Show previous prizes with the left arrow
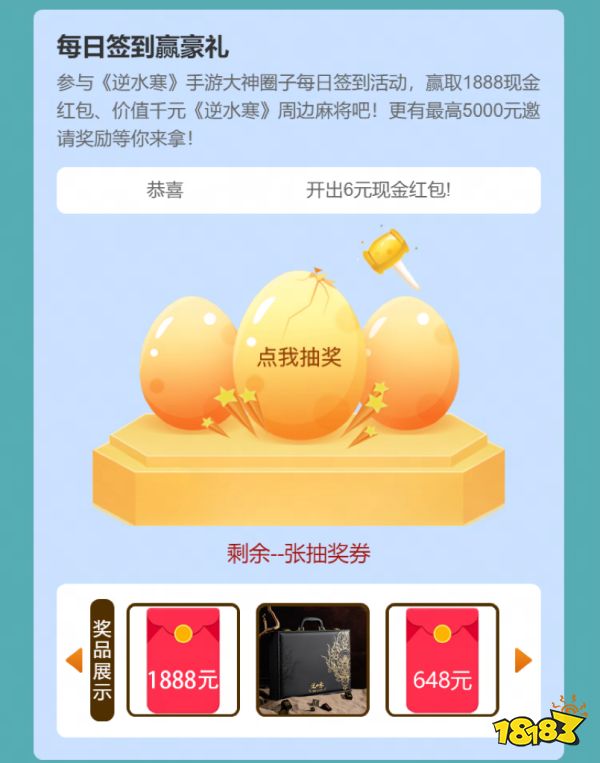Image resolution: width=600 pixels, height=763 pixels. (74, 660)
